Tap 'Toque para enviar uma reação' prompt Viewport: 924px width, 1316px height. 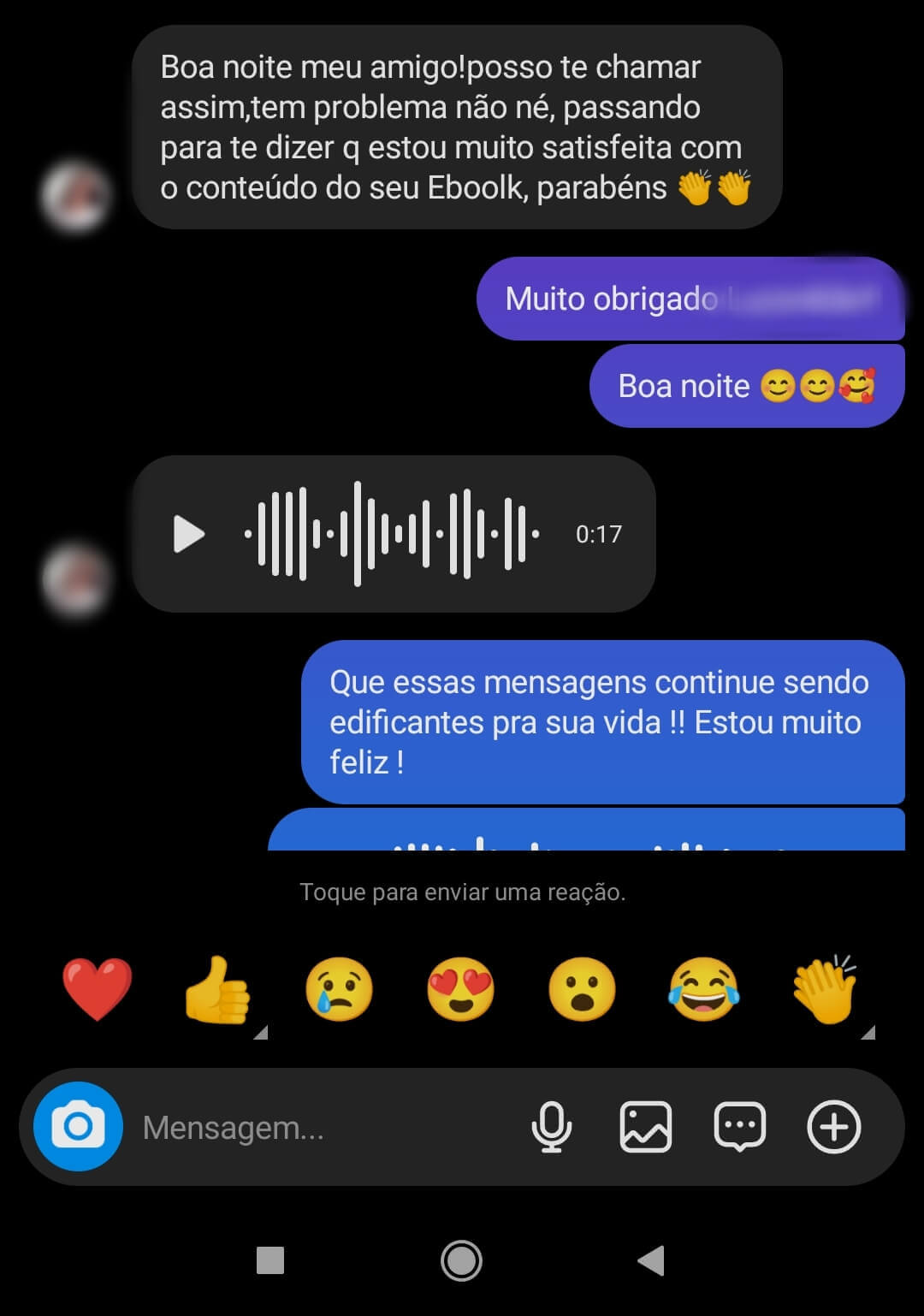(462, 892)
